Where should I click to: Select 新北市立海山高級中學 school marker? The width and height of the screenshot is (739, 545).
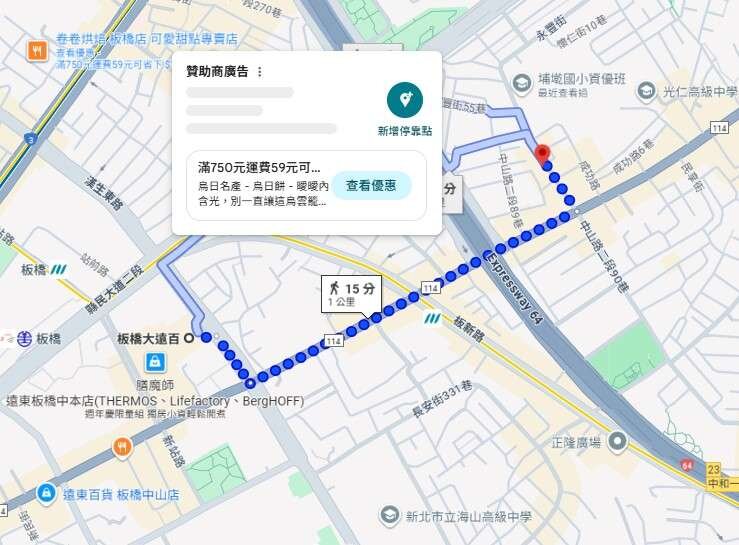point(390,516)
